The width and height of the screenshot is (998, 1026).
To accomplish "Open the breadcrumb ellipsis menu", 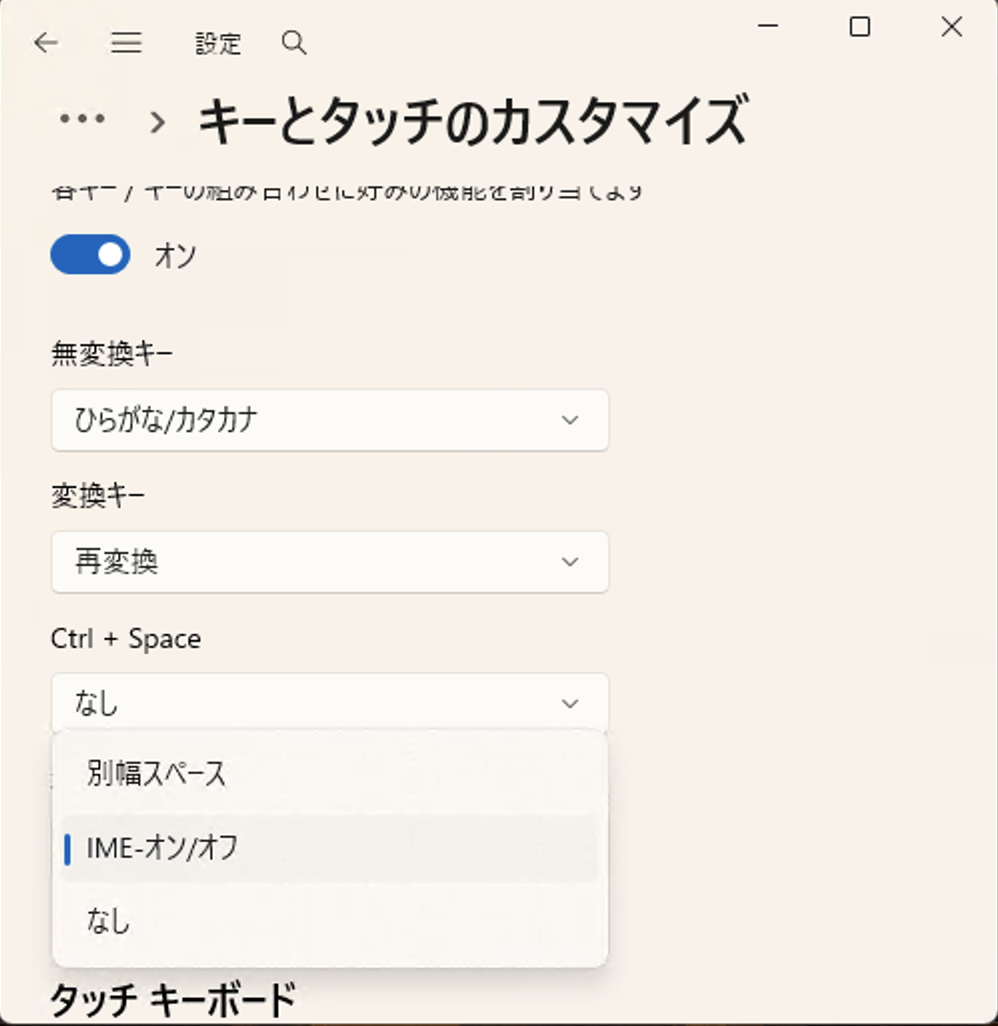I will [x=82, y=120].
